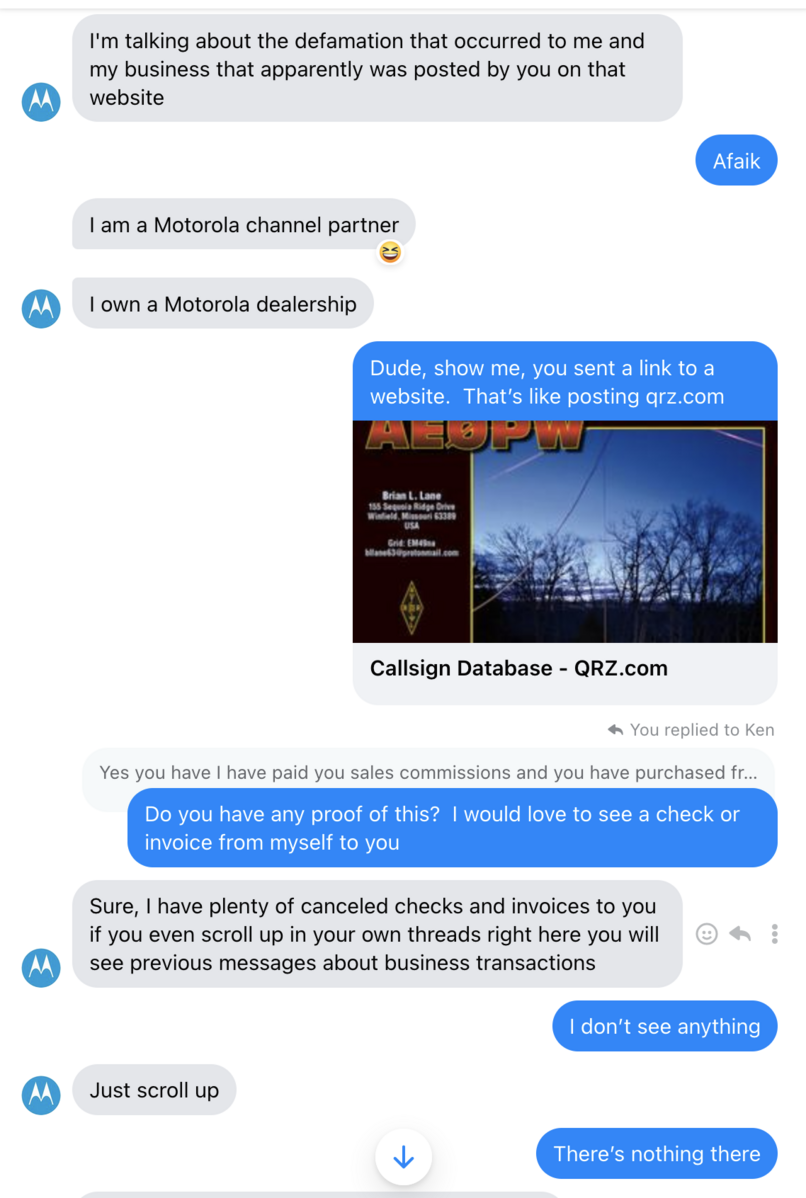Reply to the canceled checks message

pos(740,934)
